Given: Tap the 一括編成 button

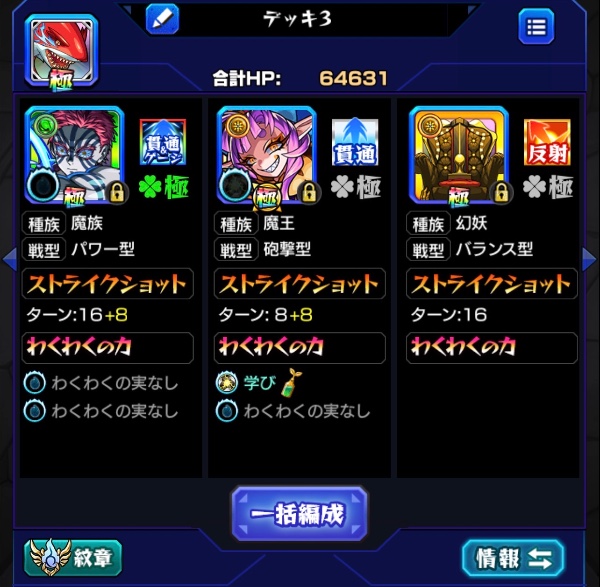Looking at the screenshot, I should [299, 515].
